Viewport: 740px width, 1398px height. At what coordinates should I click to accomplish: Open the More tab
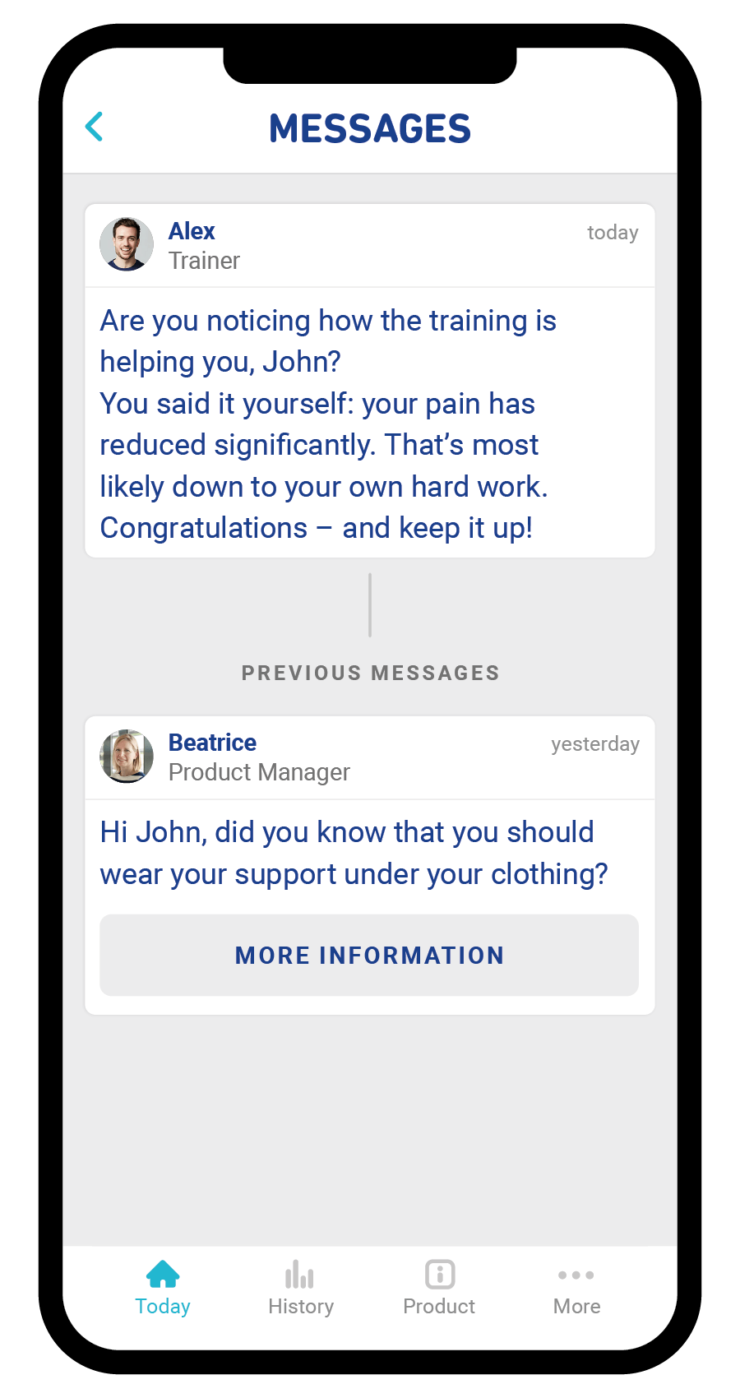[577, 1288]
